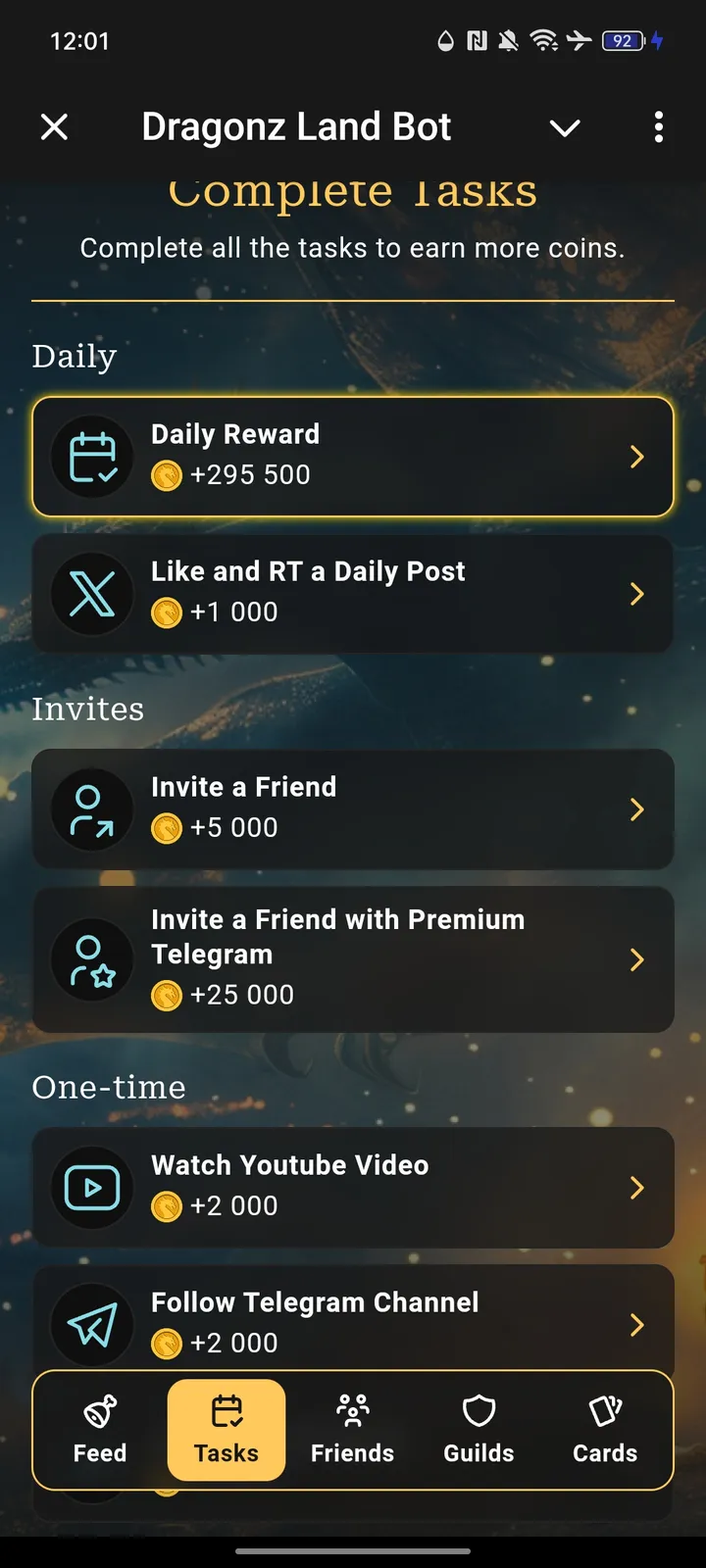Expand the Invite a Friend chevron
Screen dimensions: 706x1568
(x=636, y=809)
